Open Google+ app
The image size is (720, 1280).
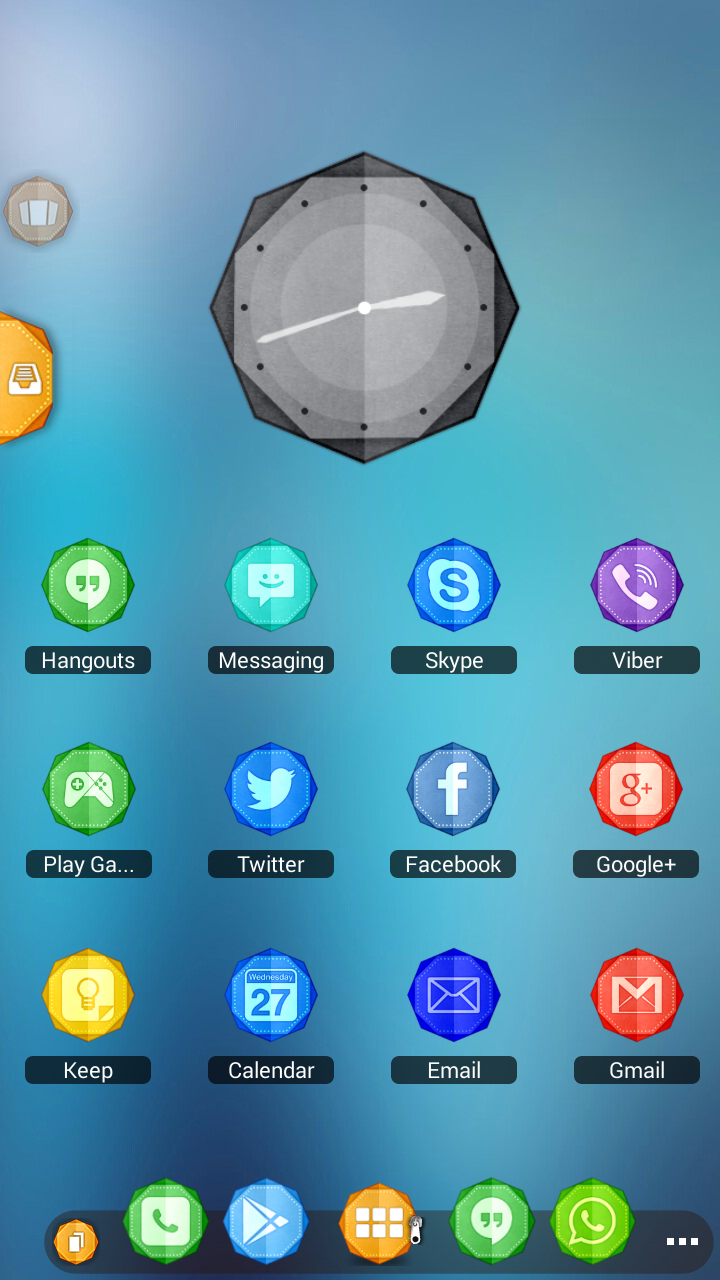point(637,789)
